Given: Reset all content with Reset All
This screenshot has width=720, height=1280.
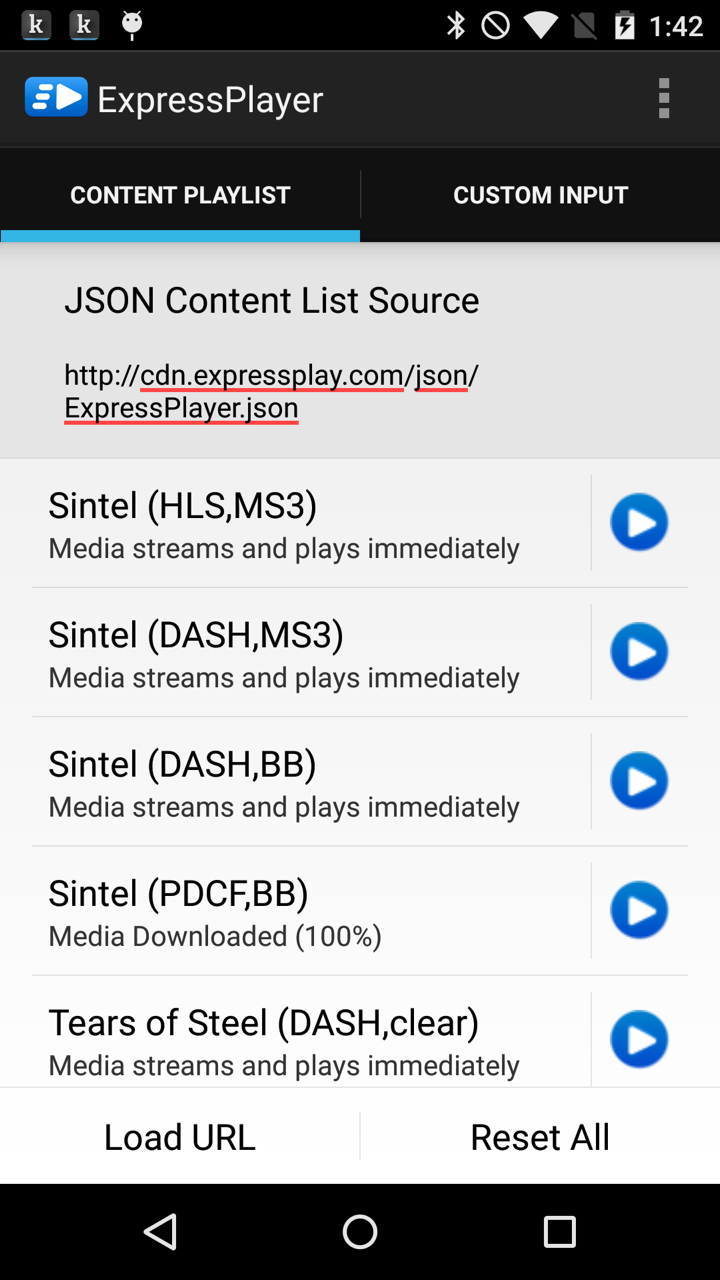Looking at the screenshot, I should tap(540, 1136).
